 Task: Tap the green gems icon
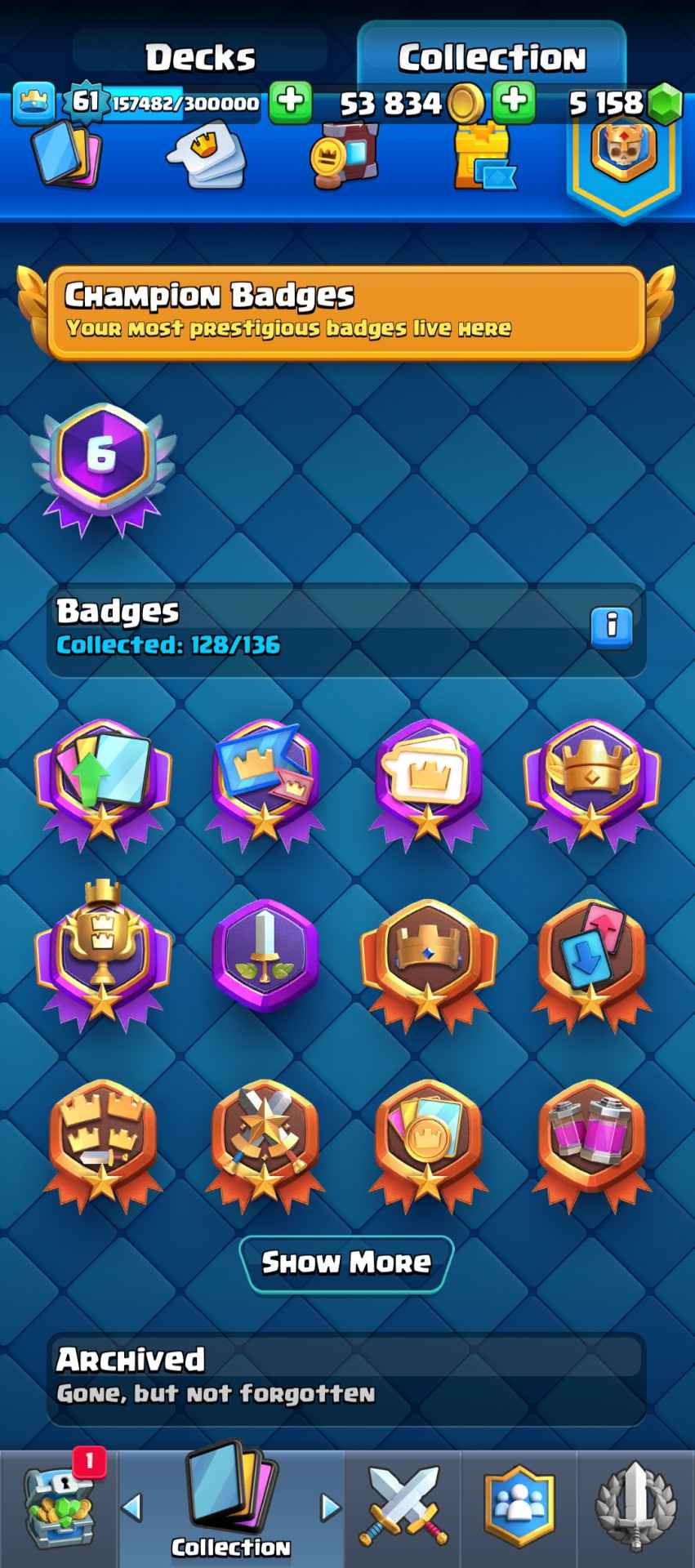tap(665, 103)
